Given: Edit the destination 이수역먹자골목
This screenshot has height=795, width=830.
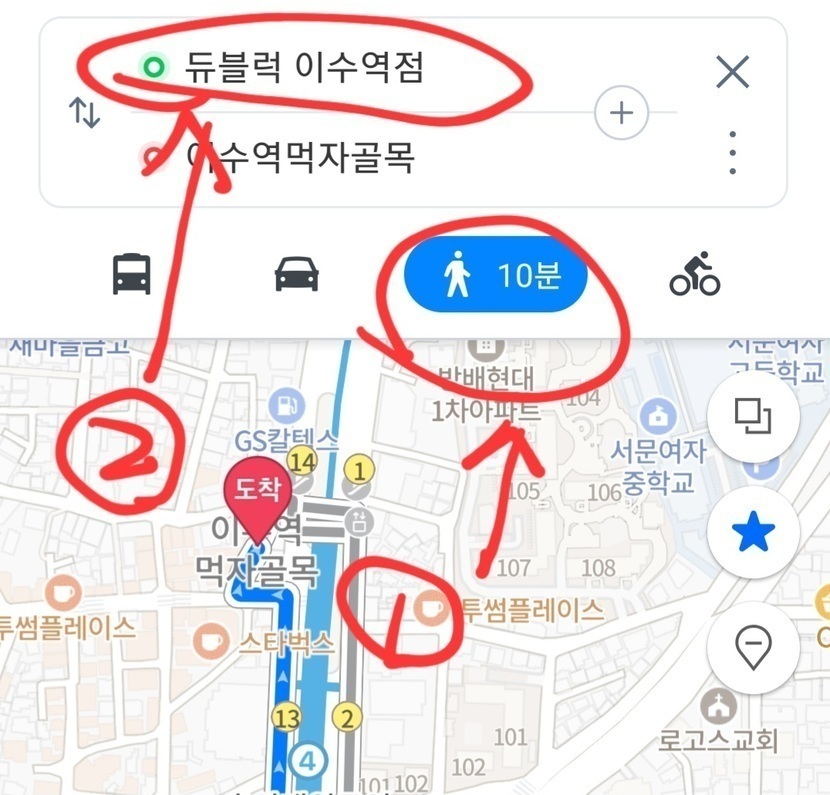Looking at the screenshot, I should (x=300, y=158).
